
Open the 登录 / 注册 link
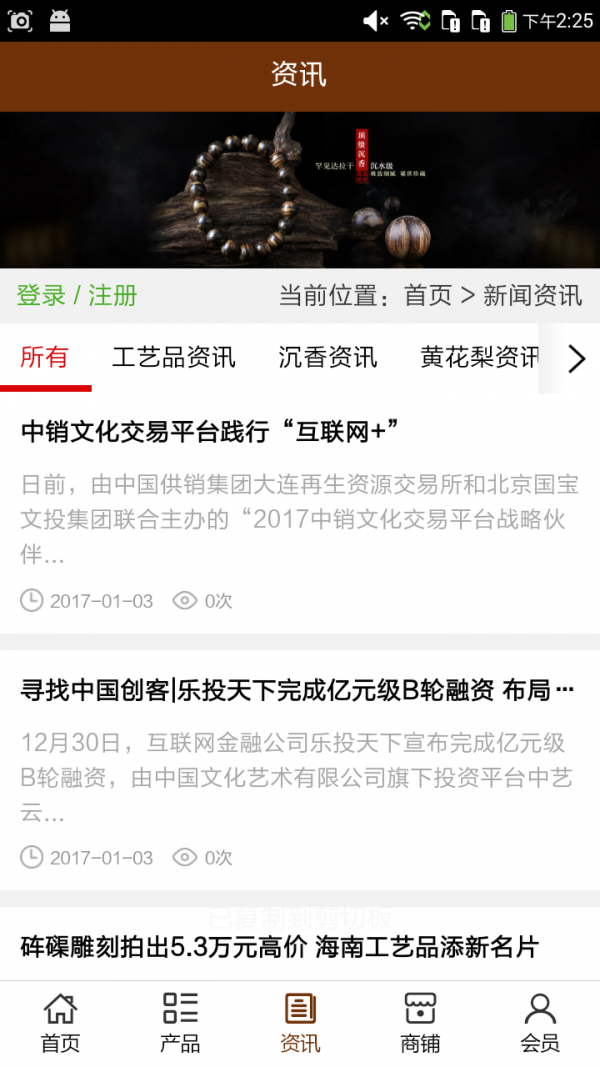(77, 296)
